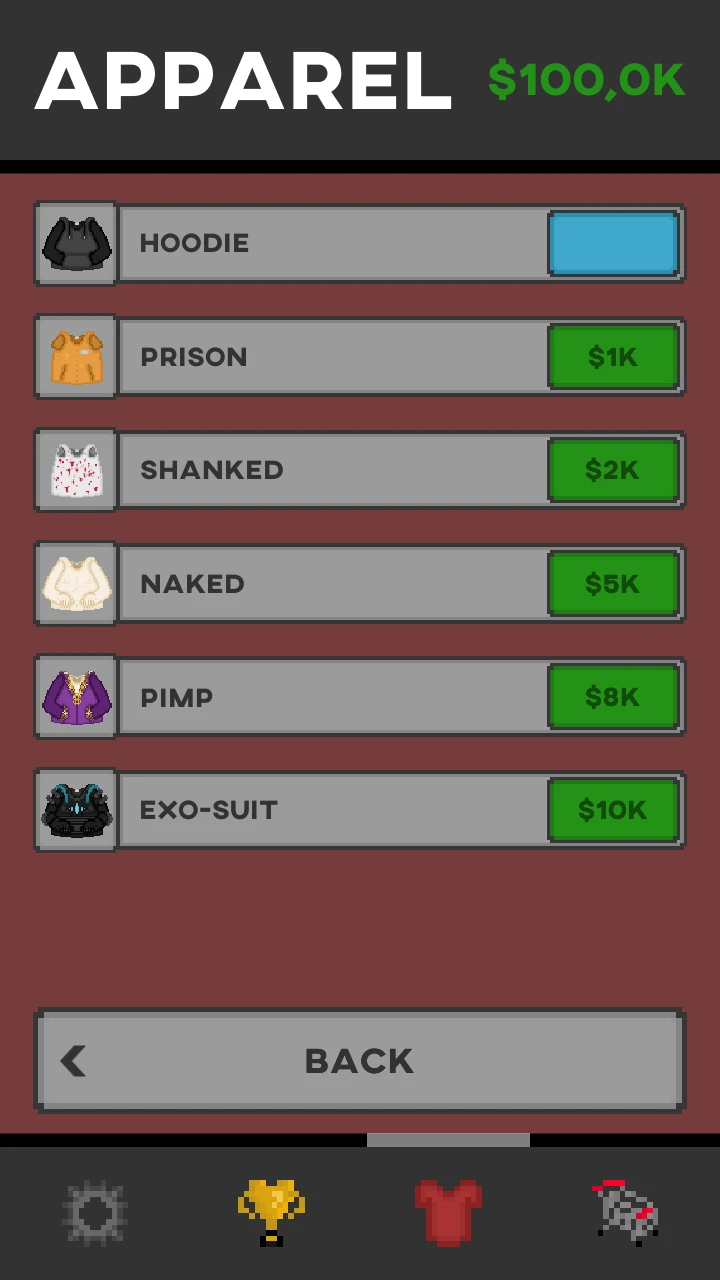The width and height of the screenshot is (720, 1280).
Task: Buy the Prison outfit for $1K
Action: (x=613, y=357)
